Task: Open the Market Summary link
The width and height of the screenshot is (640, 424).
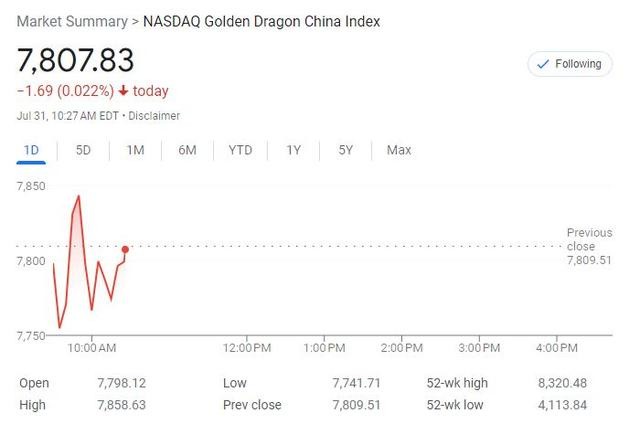Action: [71, 21]
